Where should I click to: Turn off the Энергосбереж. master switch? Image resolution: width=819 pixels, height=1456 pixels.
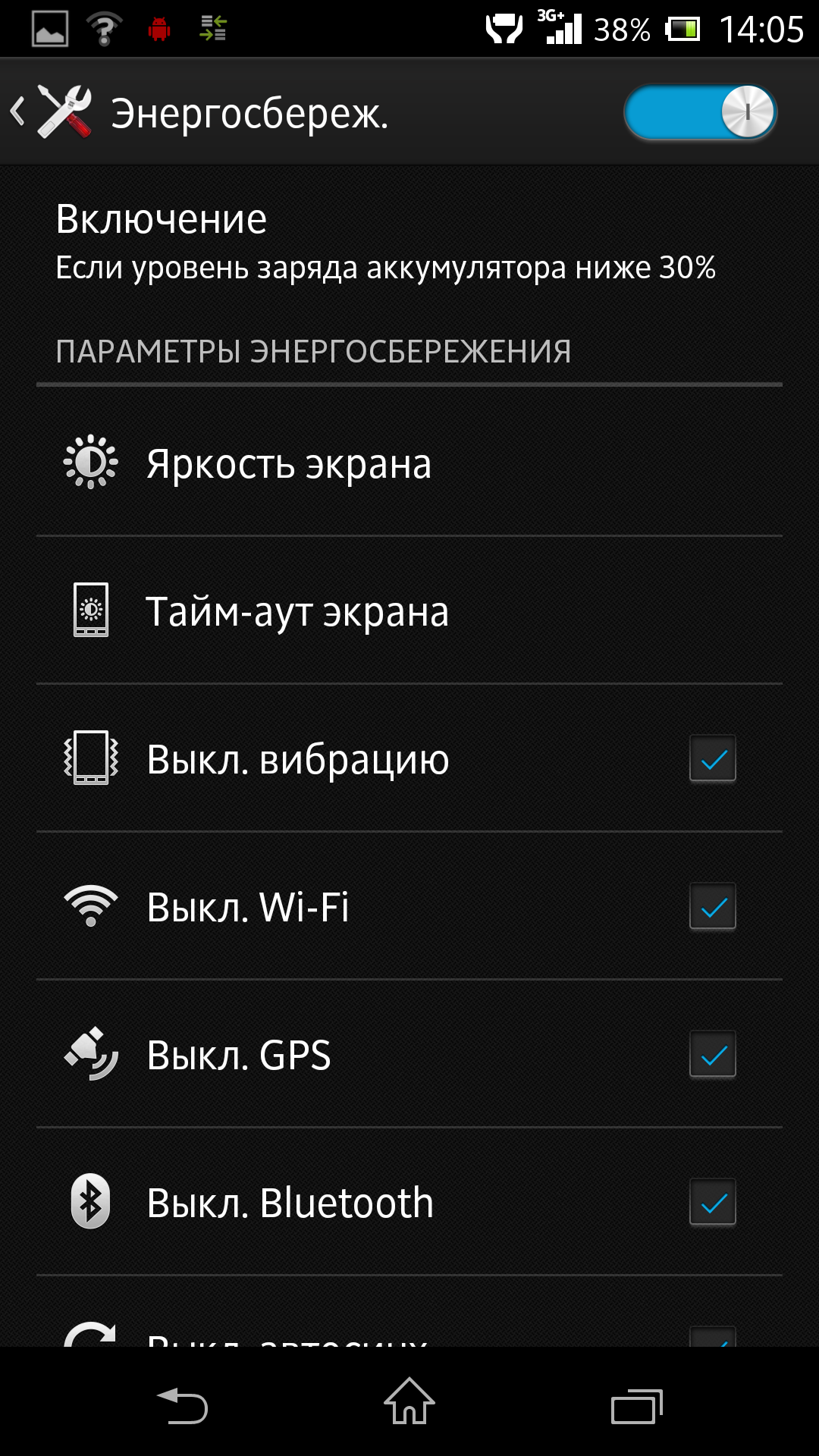coord(700,113)
